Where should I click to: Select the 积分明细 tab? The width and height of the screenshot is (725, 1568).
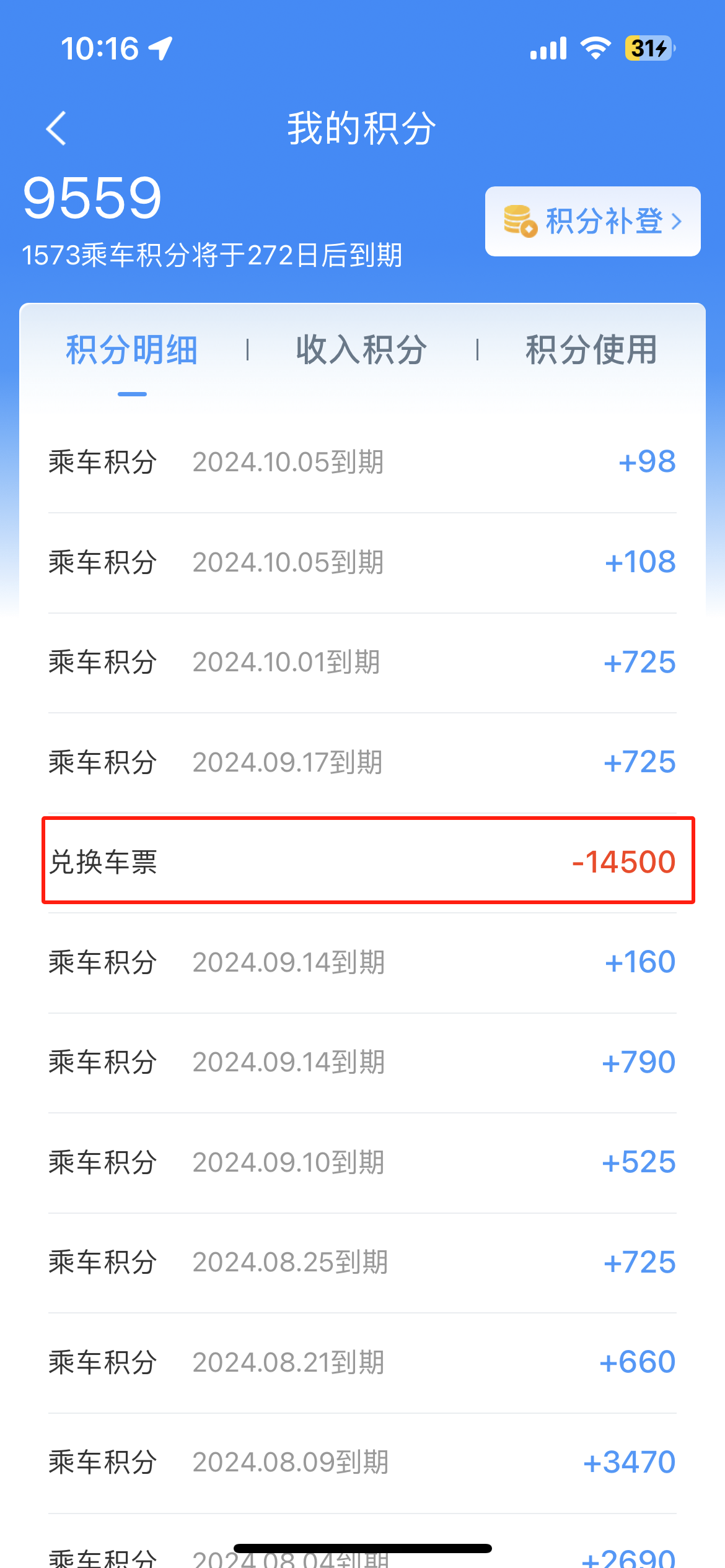(132, 350)
